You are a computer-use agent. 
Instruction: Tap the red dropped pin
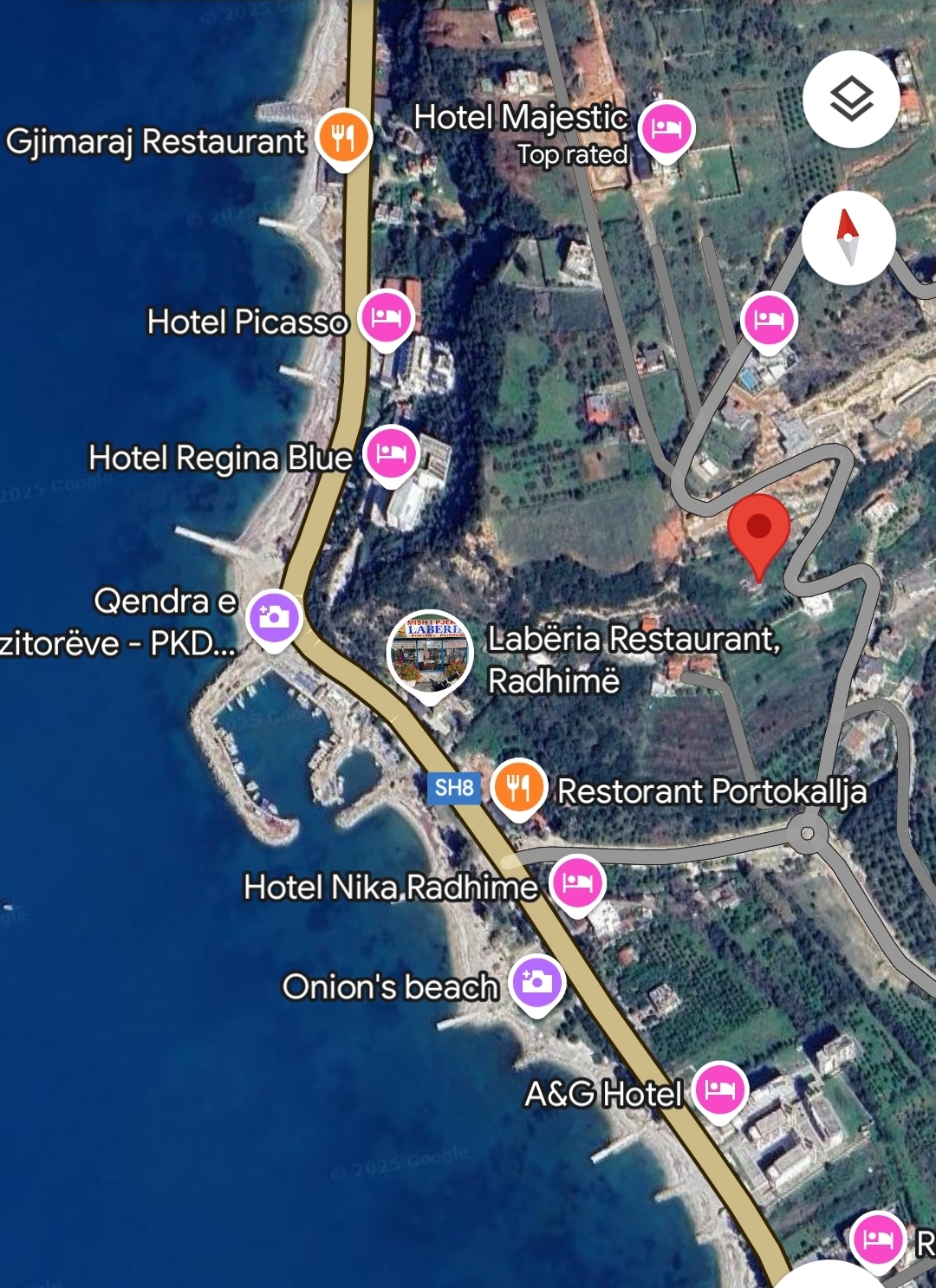tap(758, 530)
